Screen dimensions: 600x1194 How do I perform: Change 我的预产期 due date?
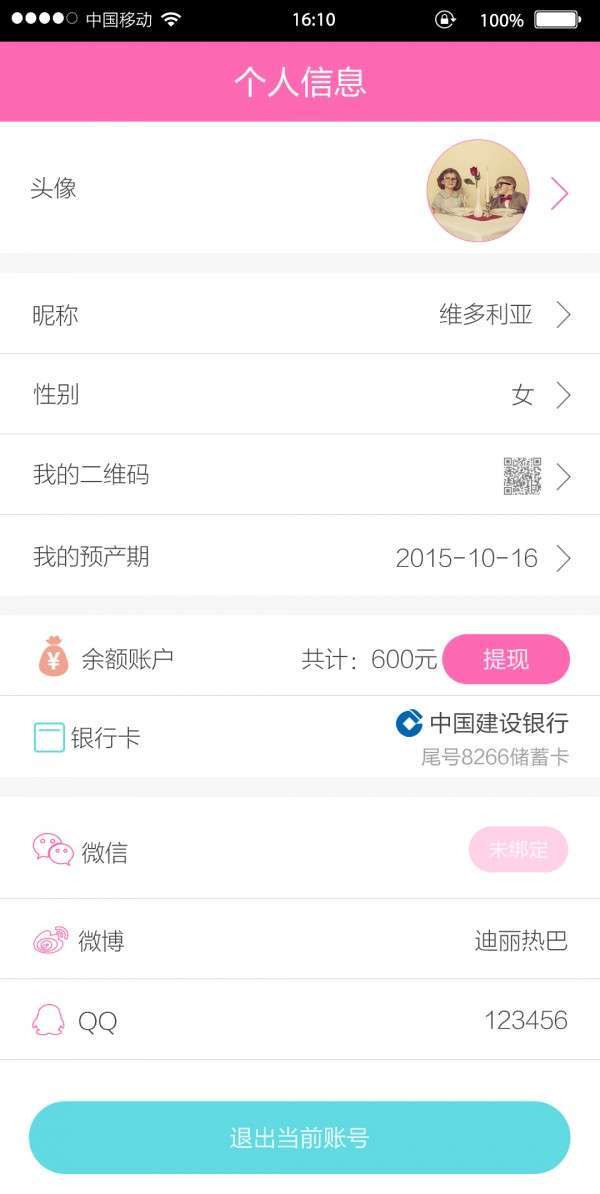[300, 557]
